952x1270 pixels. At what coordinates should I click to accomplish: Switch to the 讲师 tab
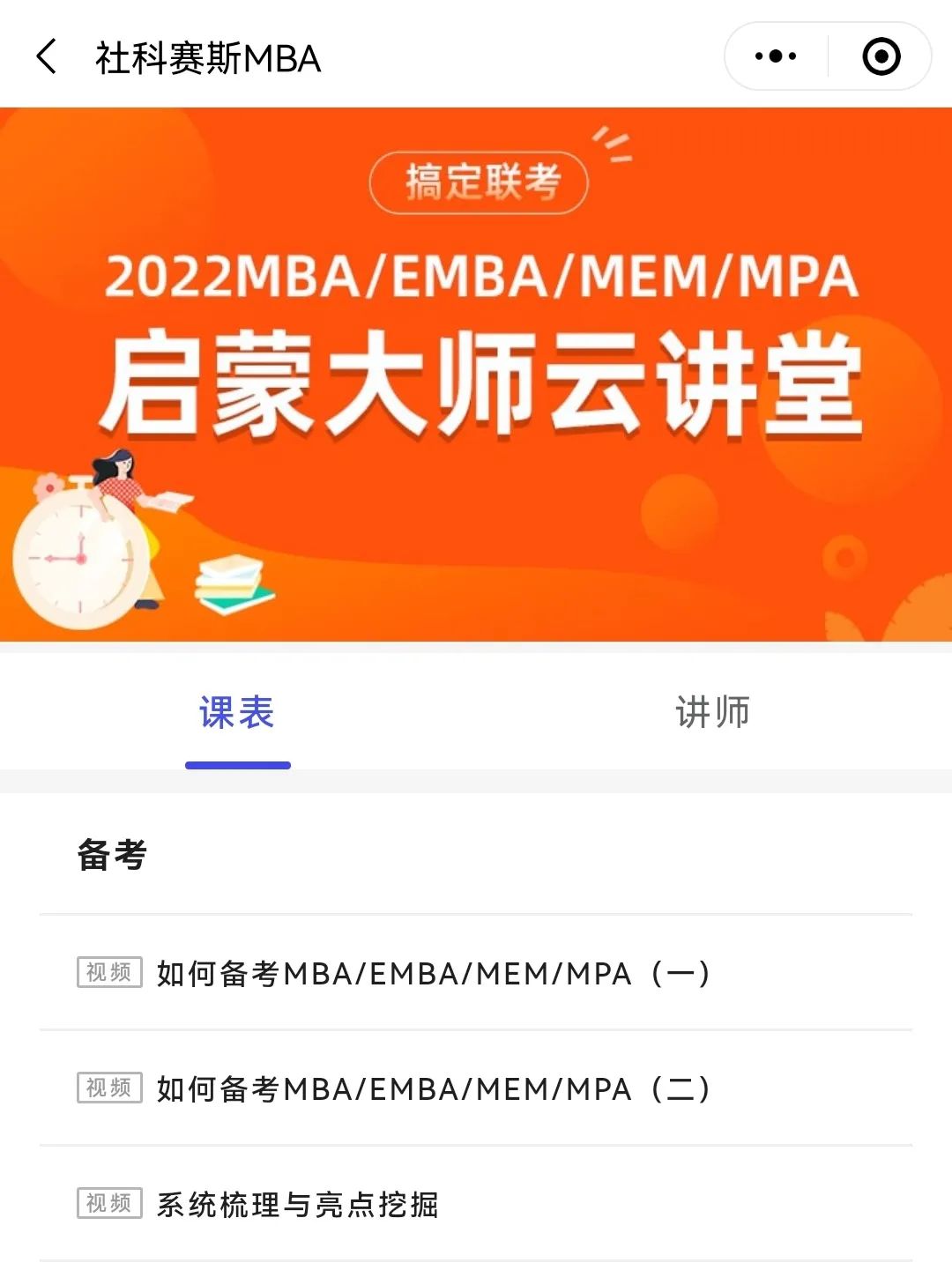click(712, 712)
